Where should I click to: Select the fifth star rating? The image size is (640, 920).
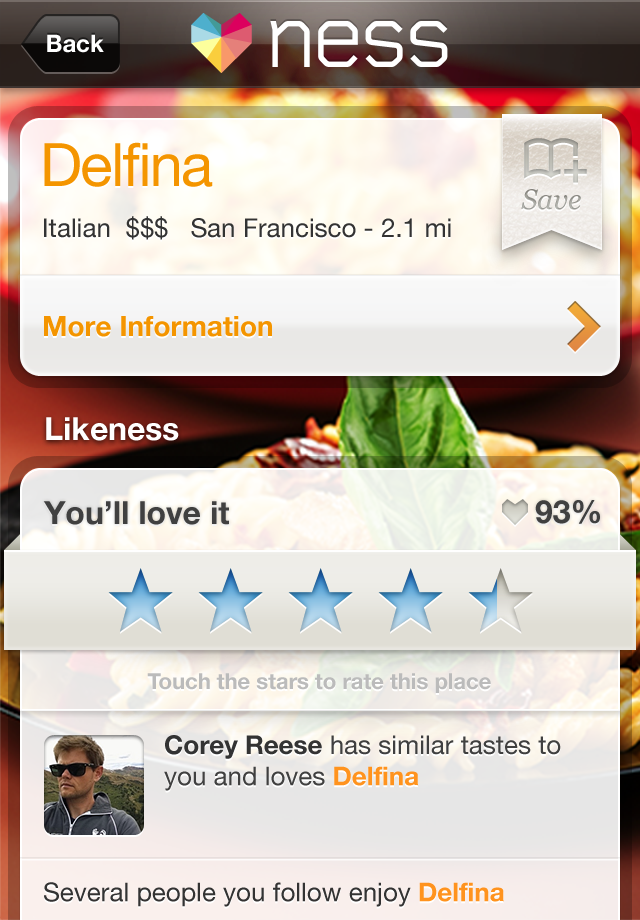(x=500, y=601)
